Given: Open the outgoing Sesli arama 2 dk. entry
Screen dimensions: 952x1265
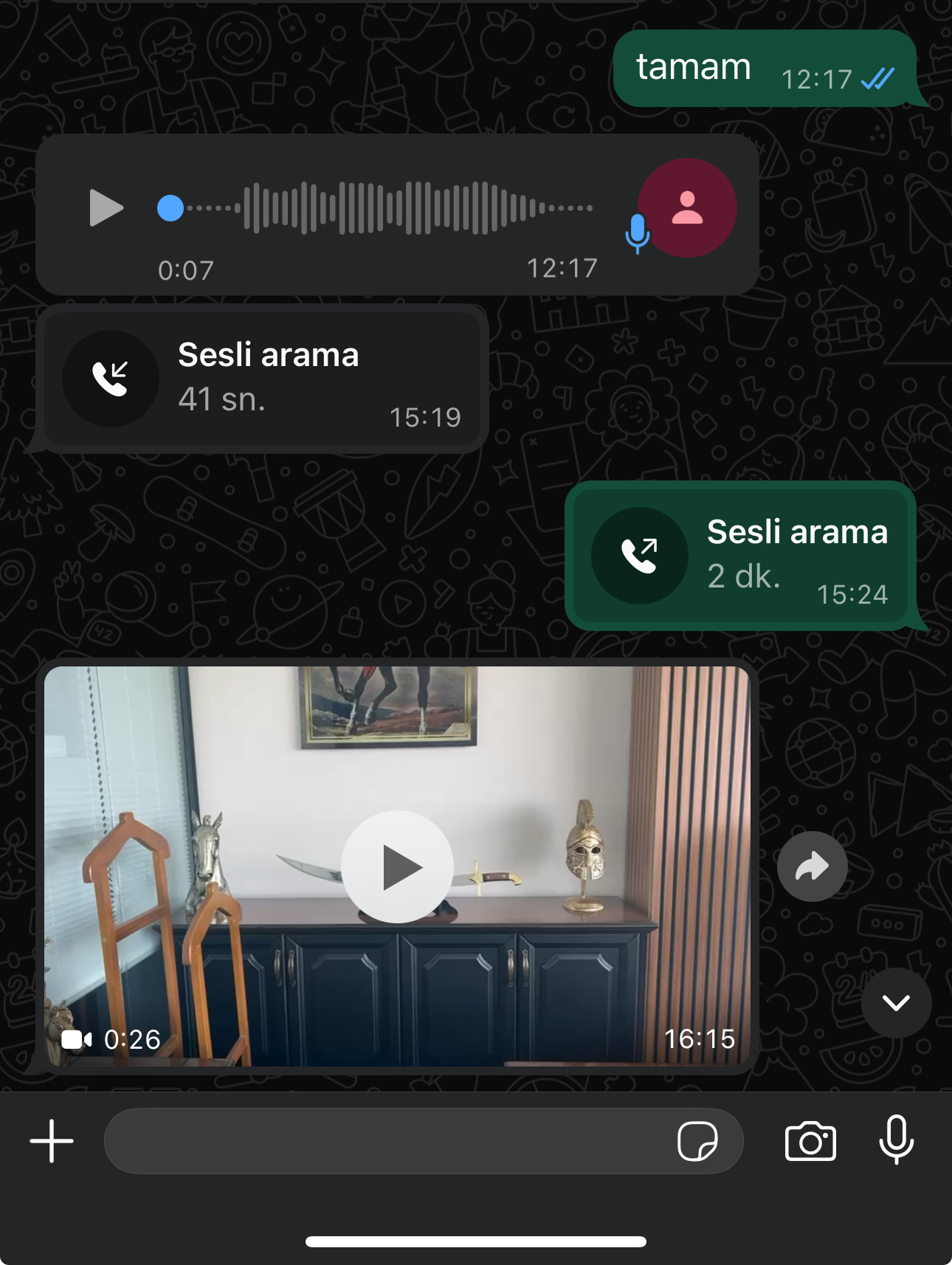Looking at the screenshot, I should click(x=740, y=556).
